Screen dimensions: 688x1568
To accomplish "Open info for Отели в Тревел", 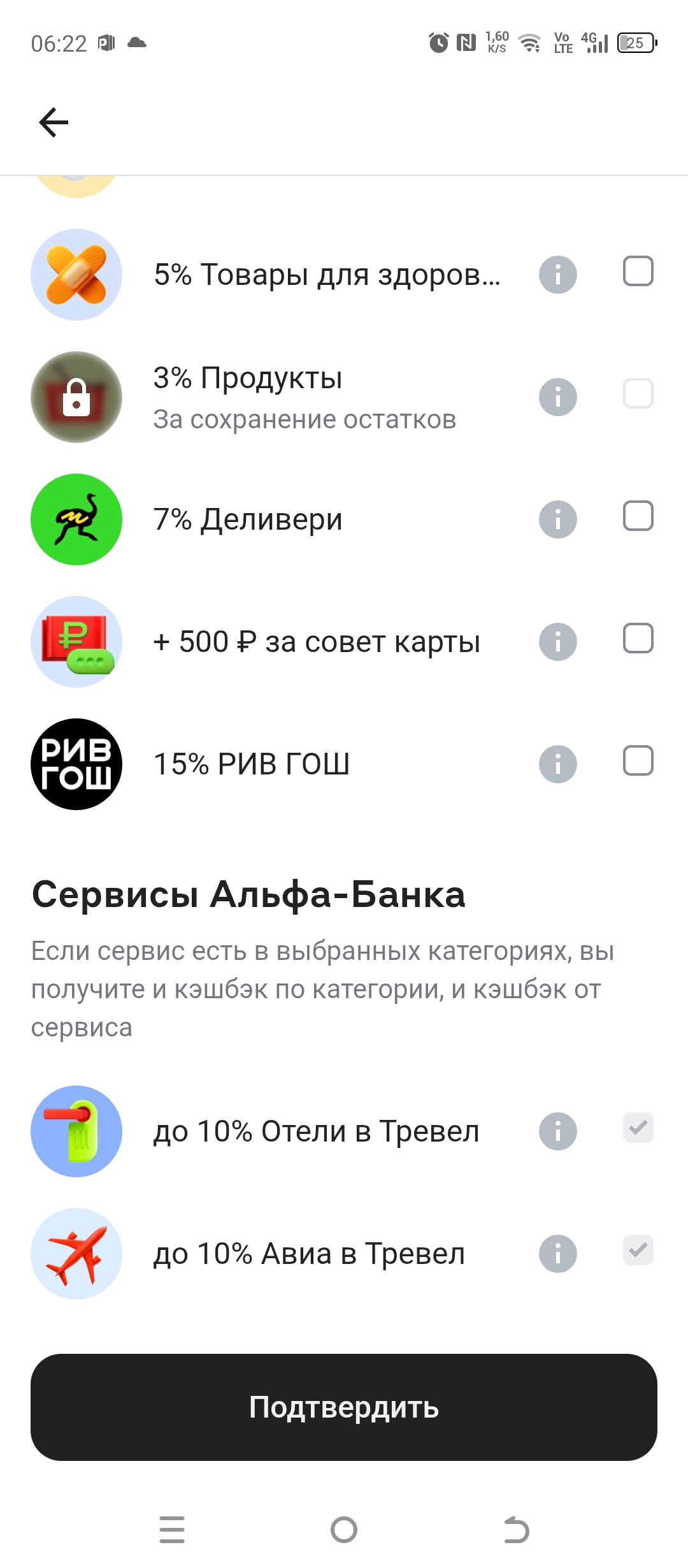I will tap(558, 1131).
